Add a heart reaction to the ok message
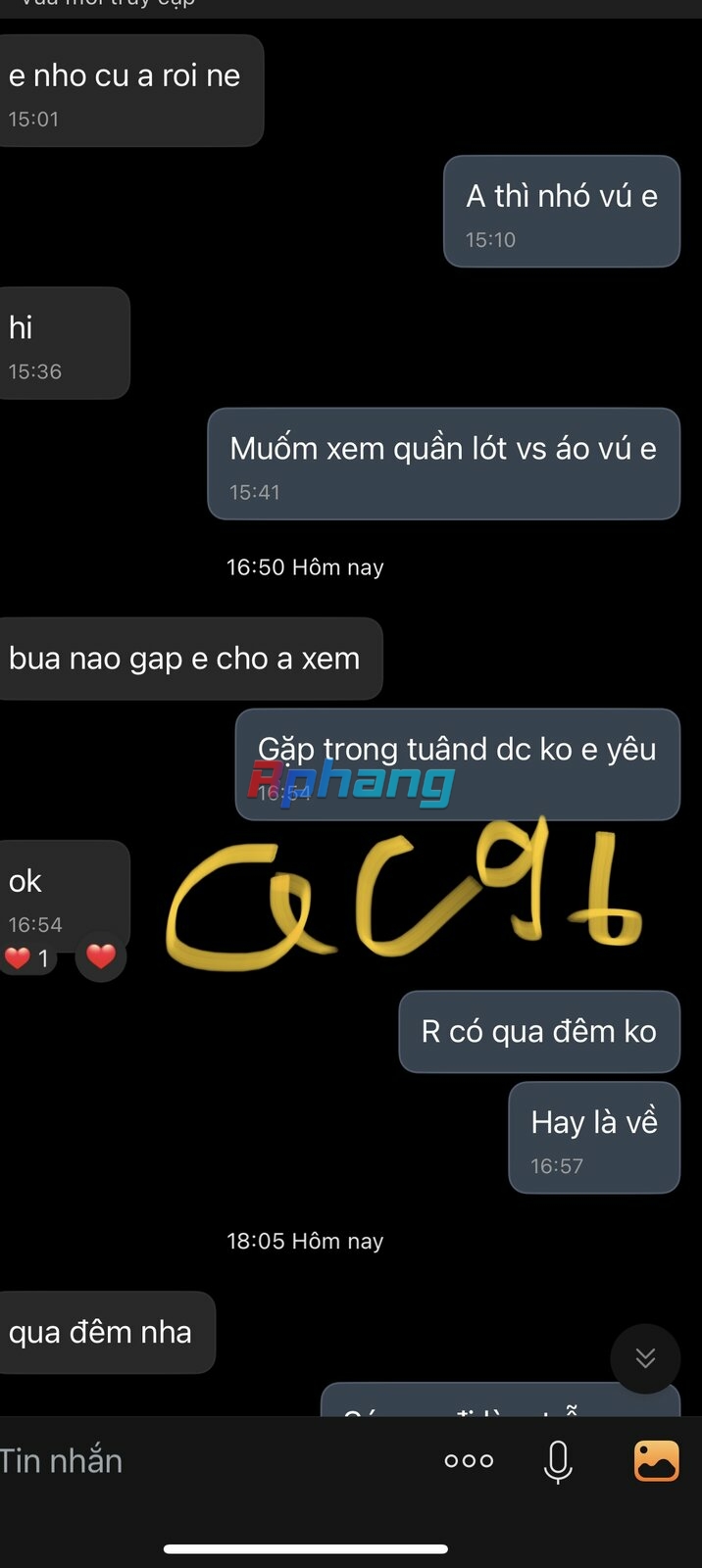The image size is (702, 1568). [x=101, y=955]
